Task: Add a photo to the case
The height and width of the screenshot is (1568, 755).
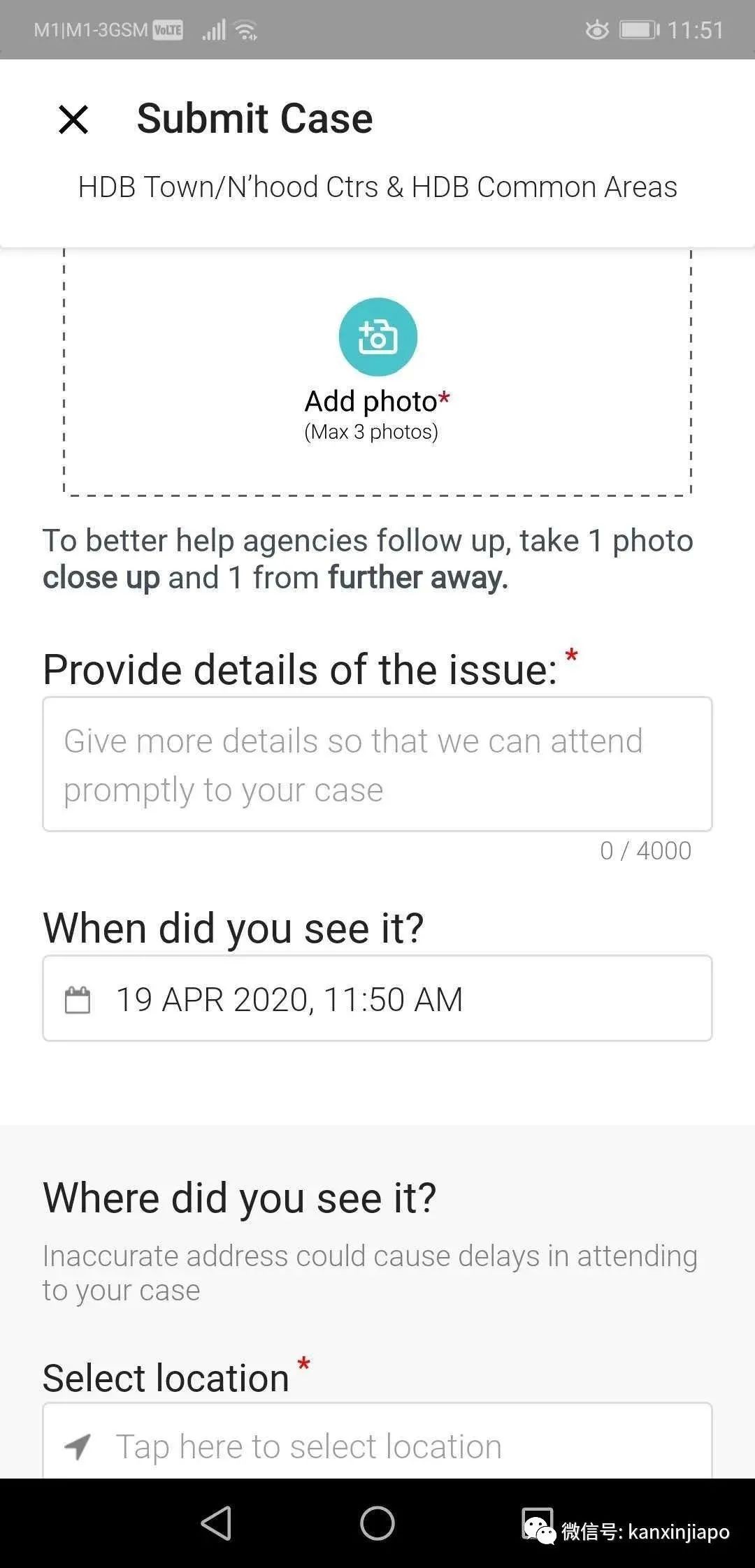Action: (x=377, y=337)
